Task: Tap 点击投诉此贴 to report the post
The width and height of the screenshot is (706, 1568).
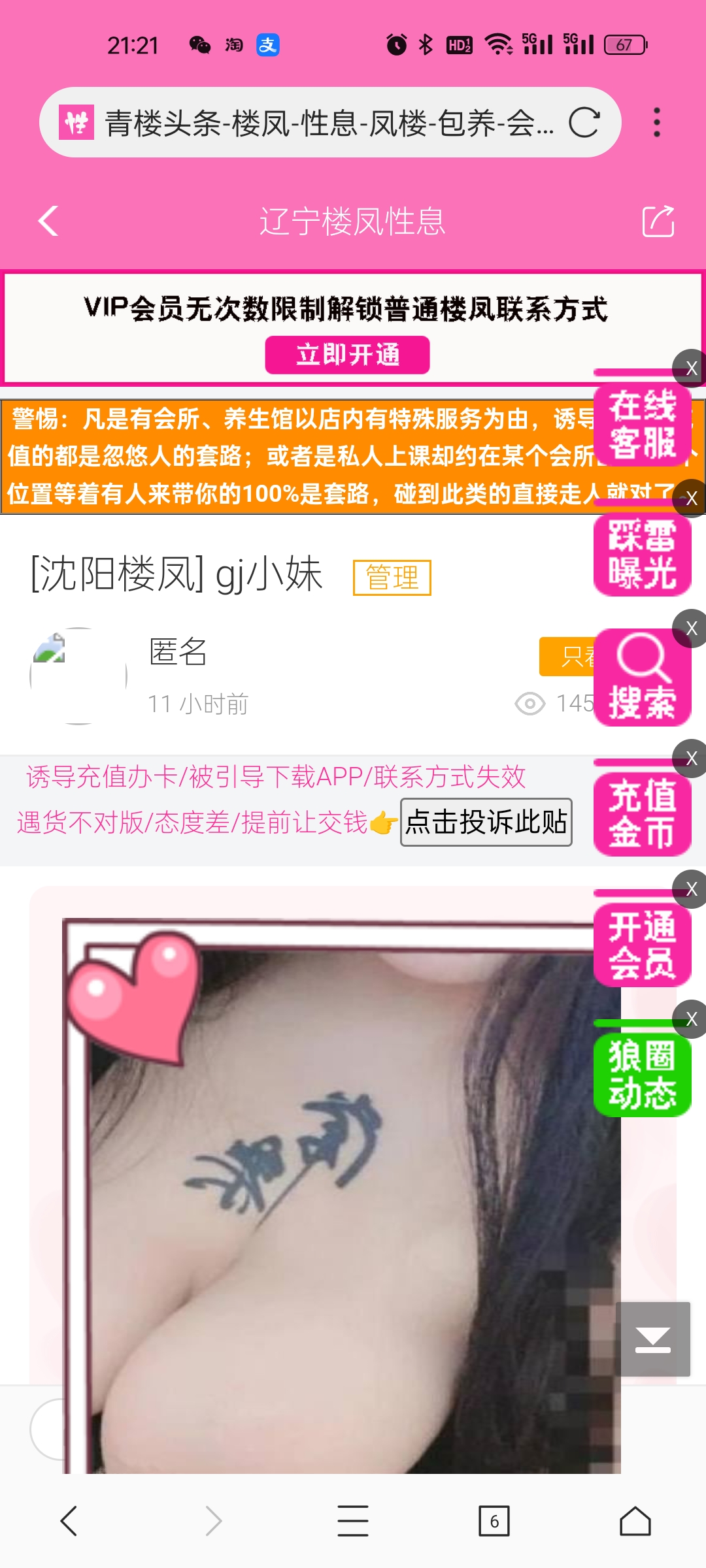Action: pyautogui.click(x=486, y=822)
